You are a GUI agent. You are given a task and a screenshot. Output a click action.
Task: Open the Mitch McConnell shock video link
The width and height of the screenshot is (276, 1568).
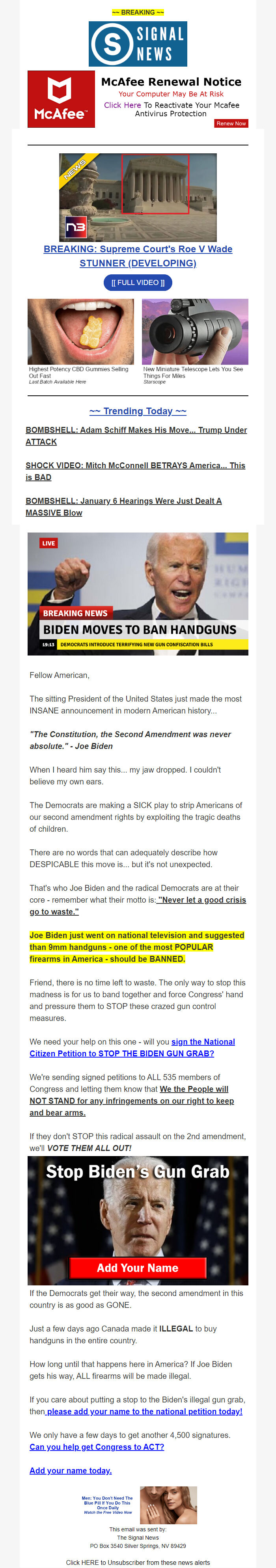[x=135, y=471]
